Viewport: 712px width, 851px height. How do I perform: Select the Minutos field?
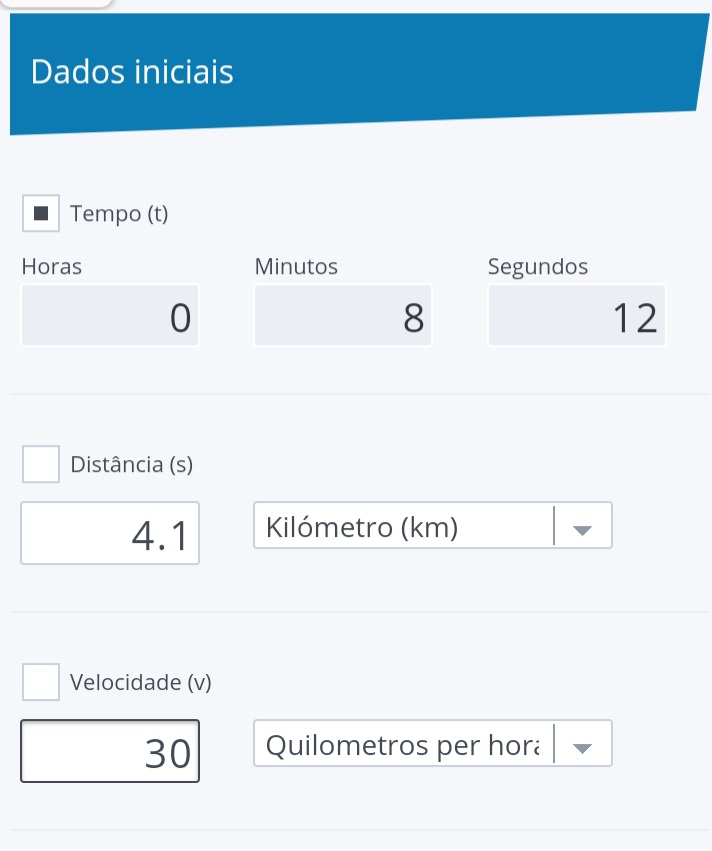[x=343, y=316]
